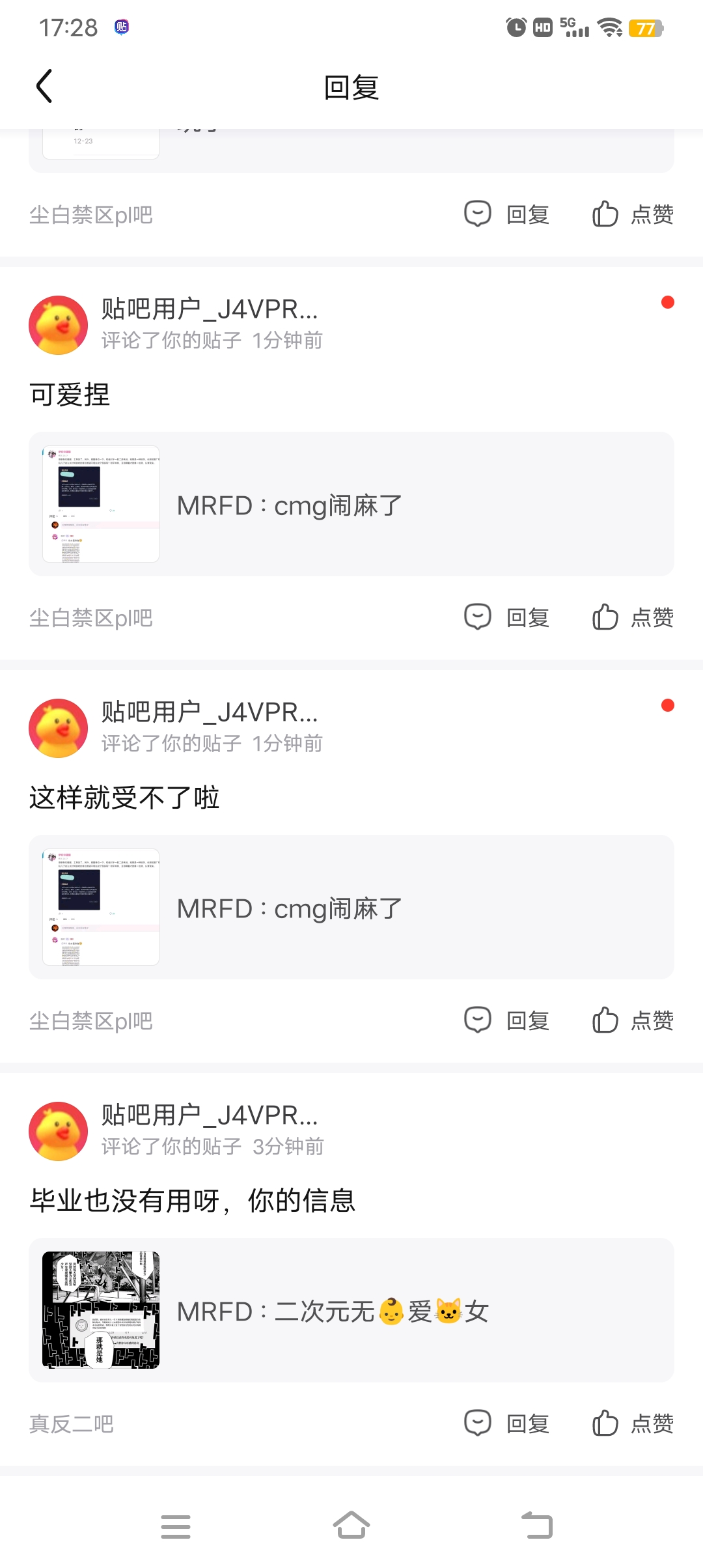Open the system recent apps menu
This screenshot has width=703, height=1568.
[x=176, y=1526]
